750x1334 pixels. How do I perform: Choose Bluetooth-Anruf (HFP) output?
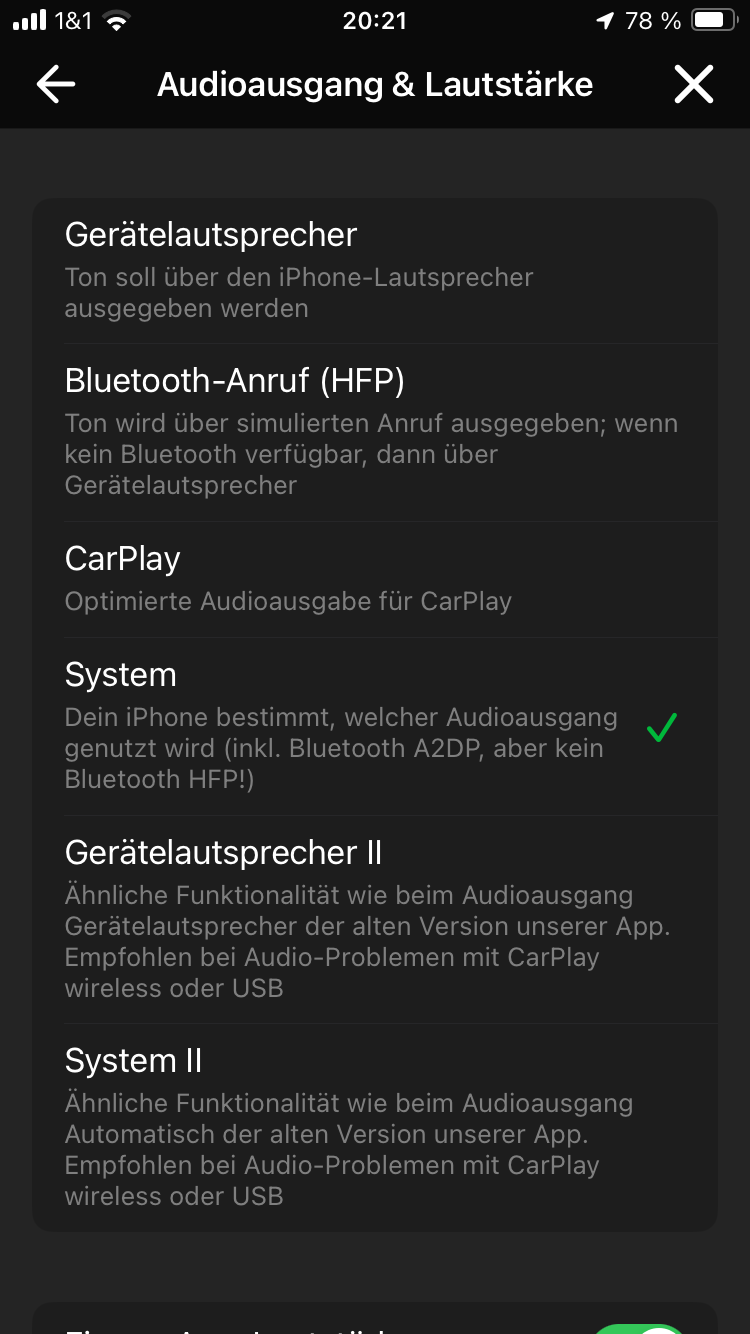[375, 433]
